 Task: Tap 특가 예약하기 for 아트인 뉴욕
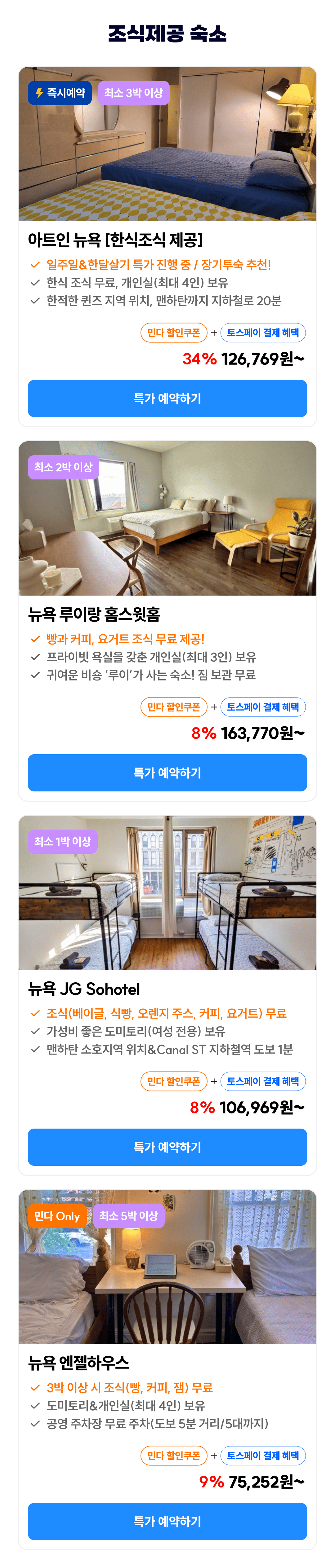(x=167, y=398)
